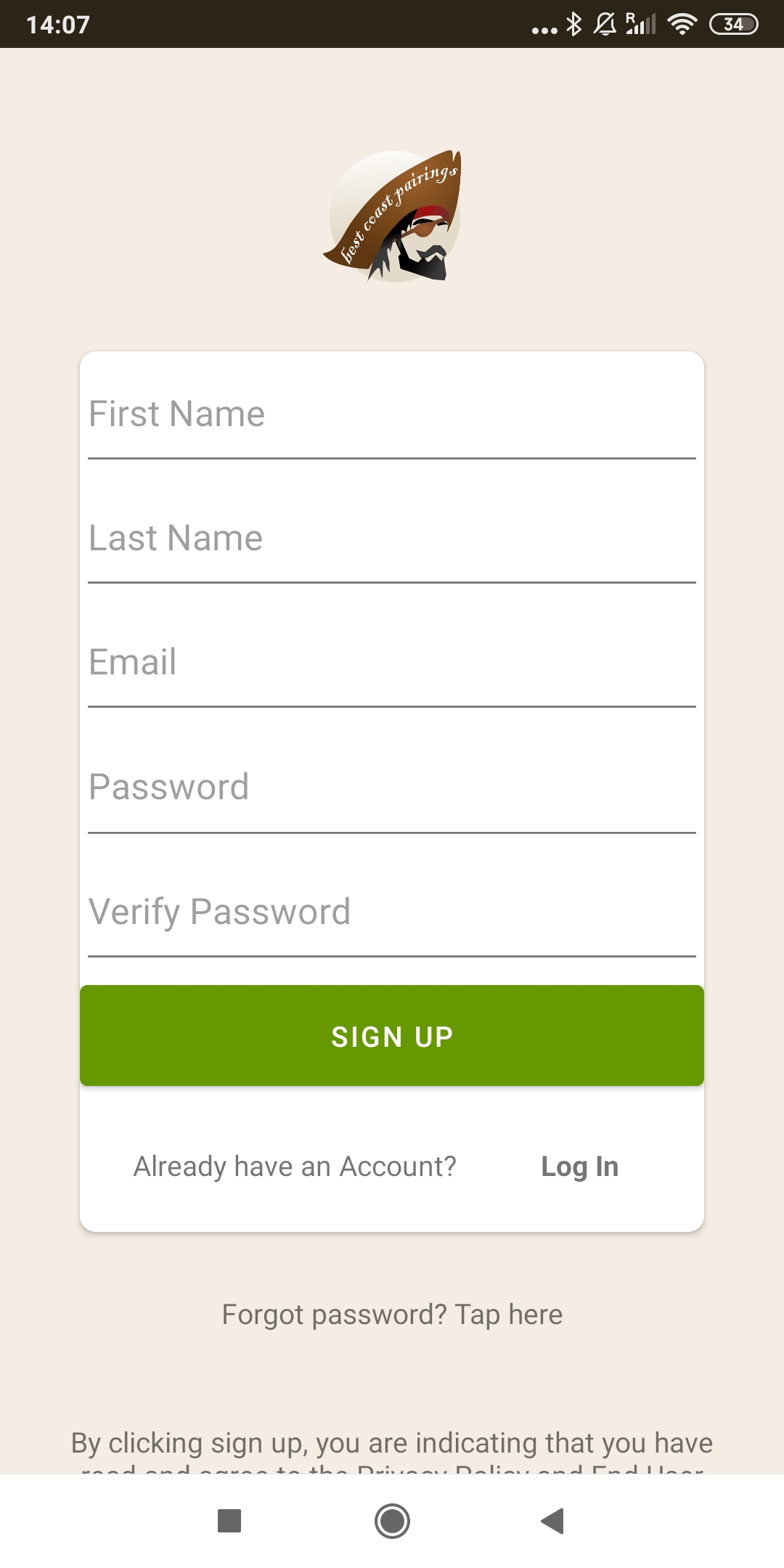Go back using the system back button
Viewport: 784px width, 1568px height.
point(553,1521)
